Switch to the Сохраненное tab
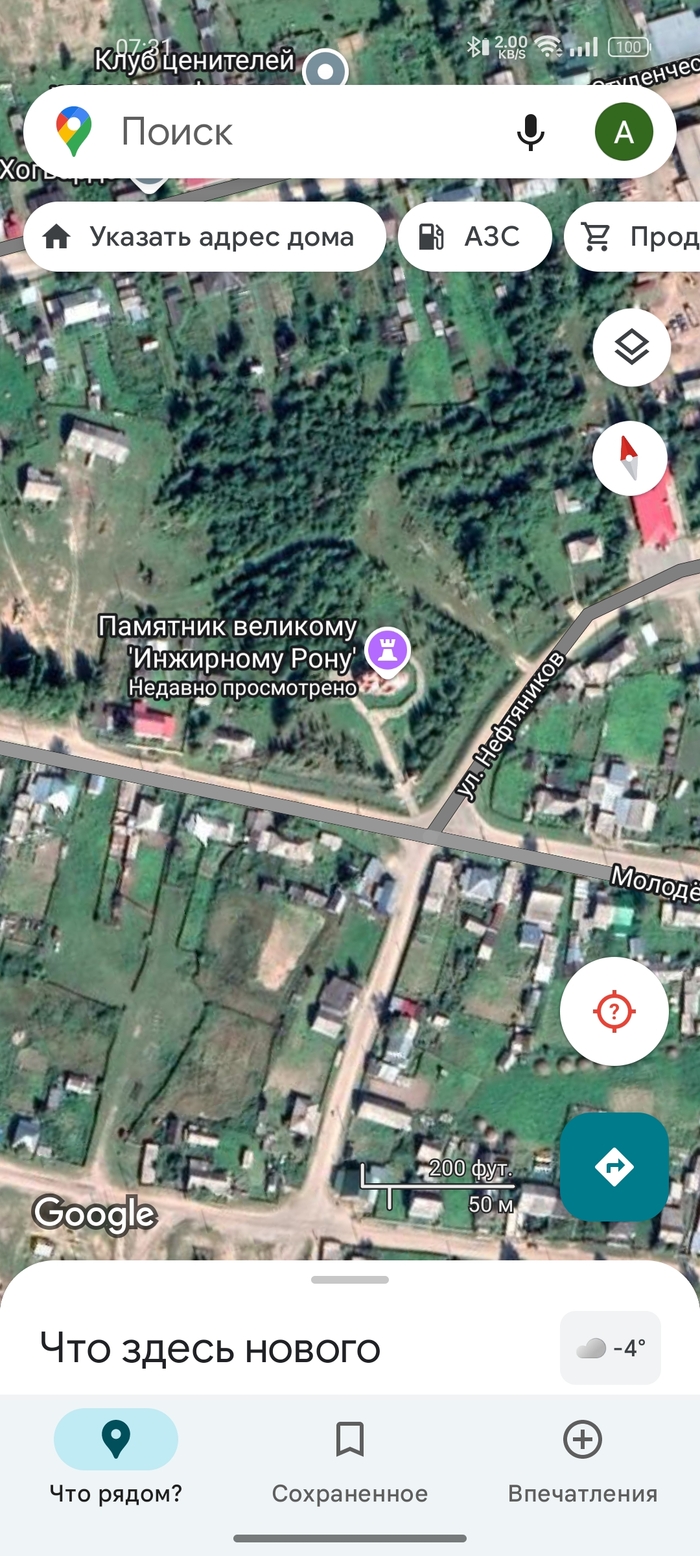The width and height of the screenshot is (700, 1556). (350, 1456)
